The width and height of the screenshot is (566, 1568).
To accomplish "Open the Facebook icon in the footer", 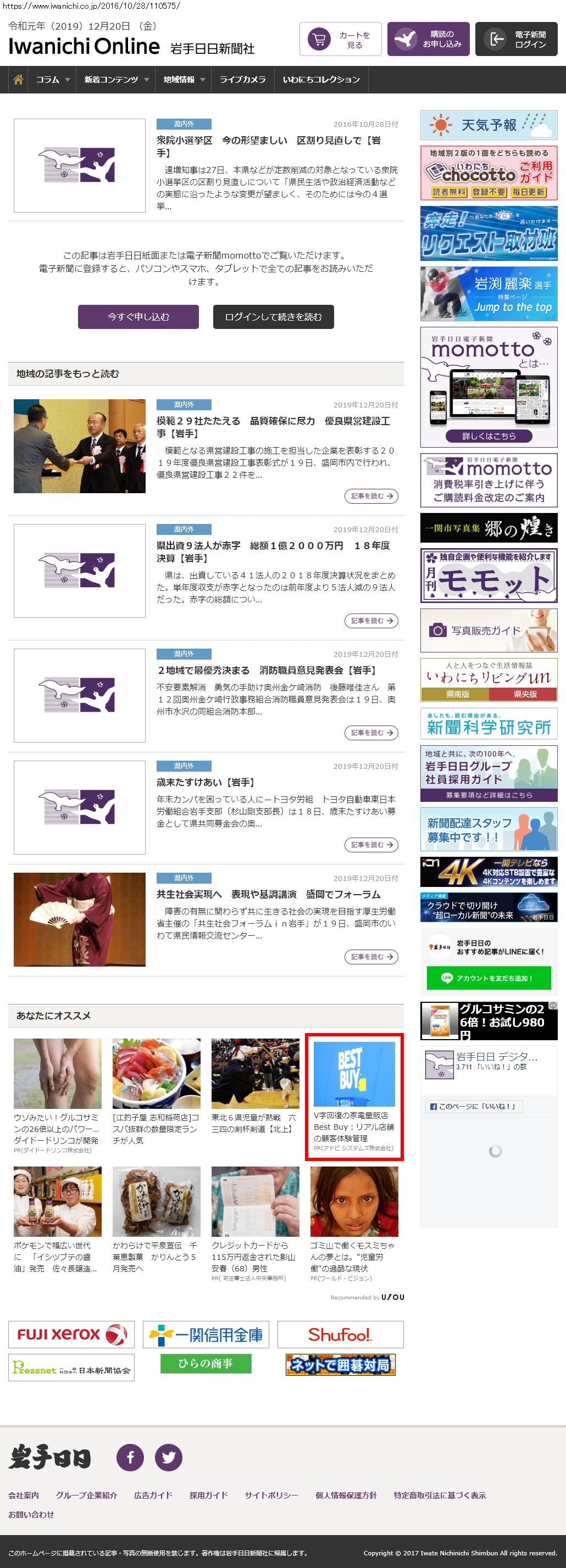I will 130,1457.
